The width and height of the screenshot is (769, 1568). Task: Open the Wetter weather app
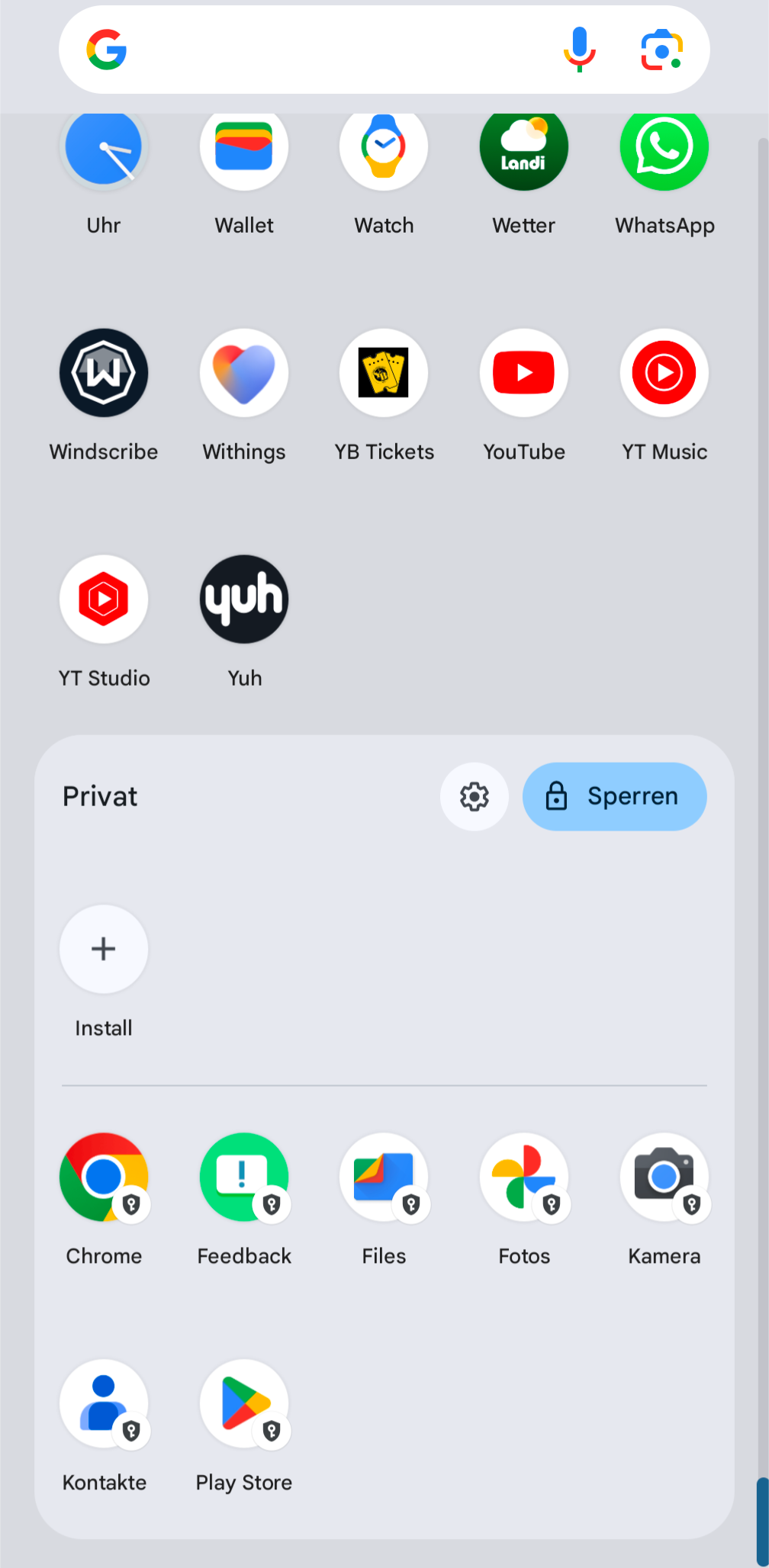point(524,149)
